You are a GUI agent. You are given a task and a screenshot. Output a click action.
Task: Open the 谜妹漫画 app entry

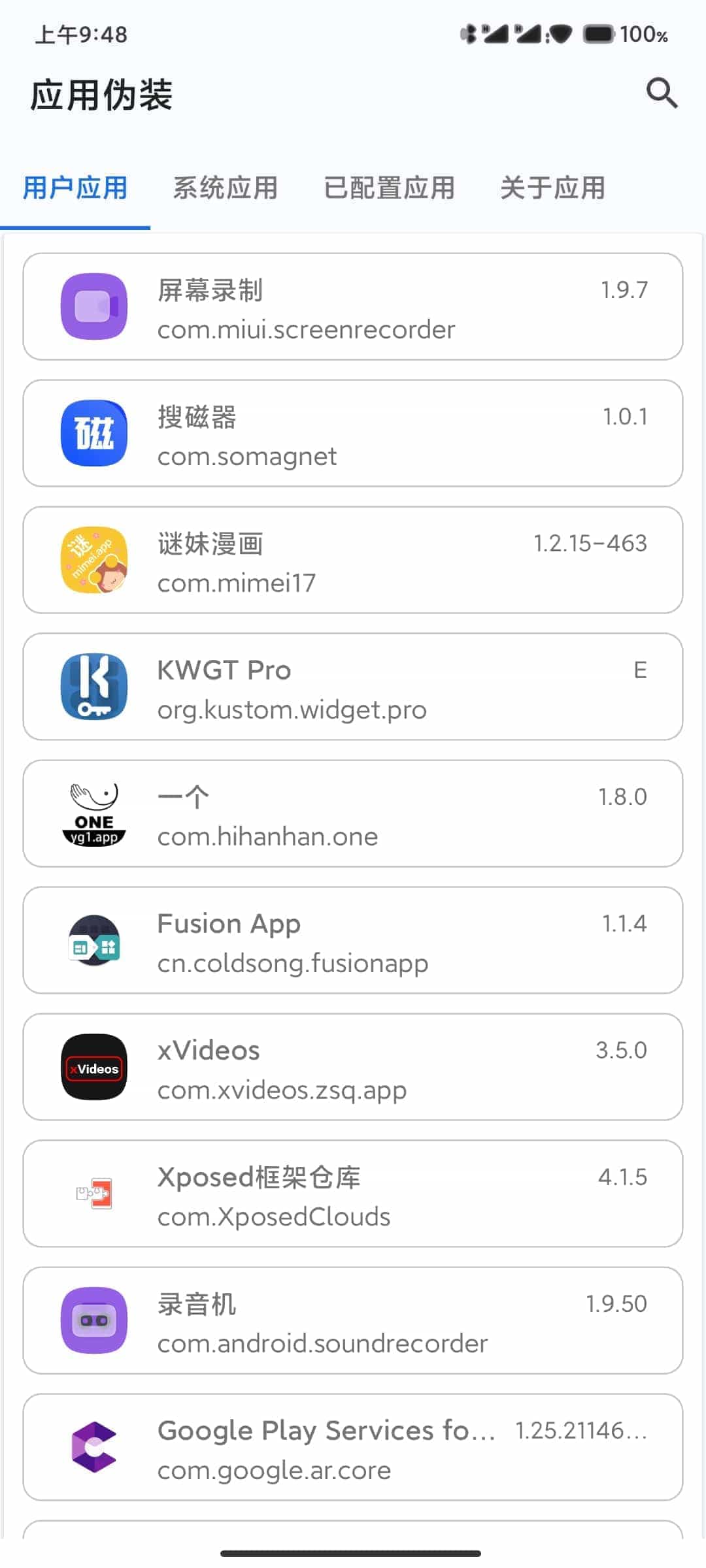(x=353, y=561)
